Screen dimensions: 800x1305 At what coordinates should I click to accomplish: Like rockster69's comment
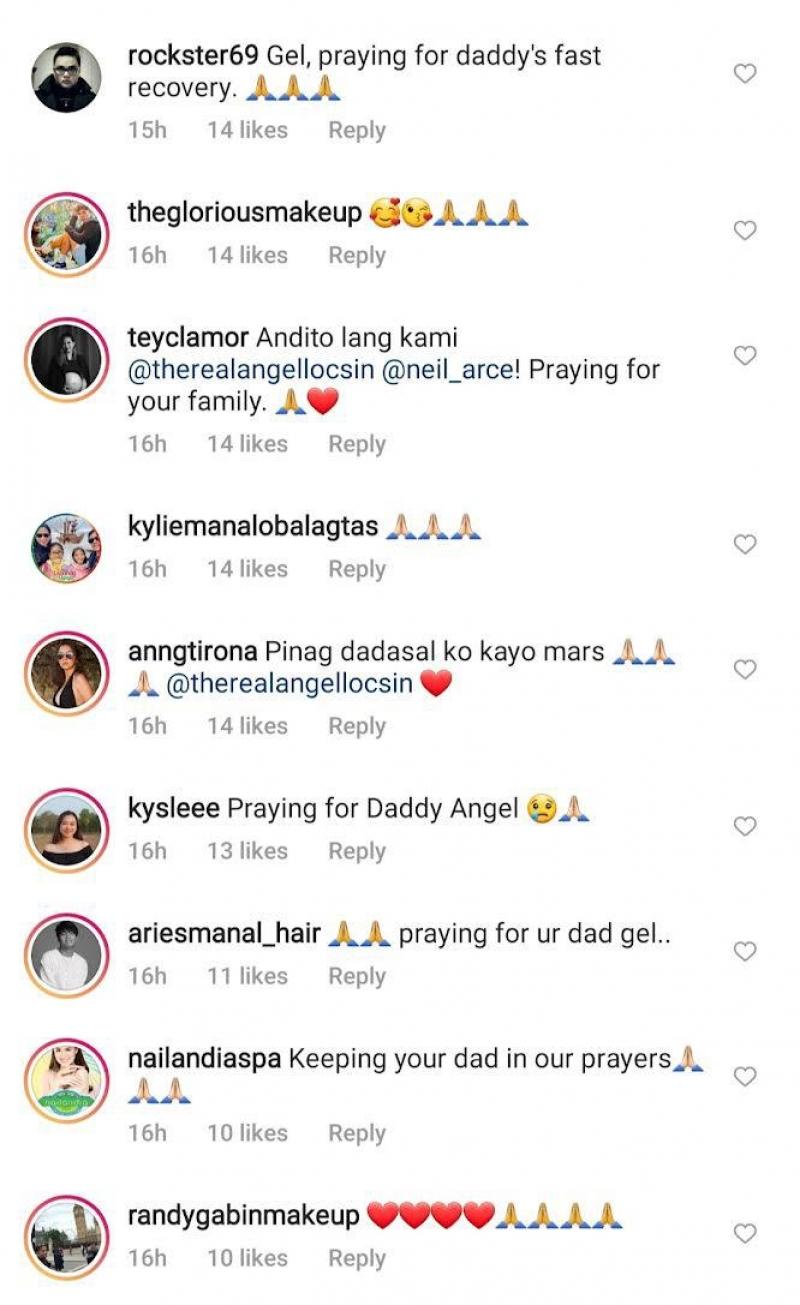coord(745,73)
